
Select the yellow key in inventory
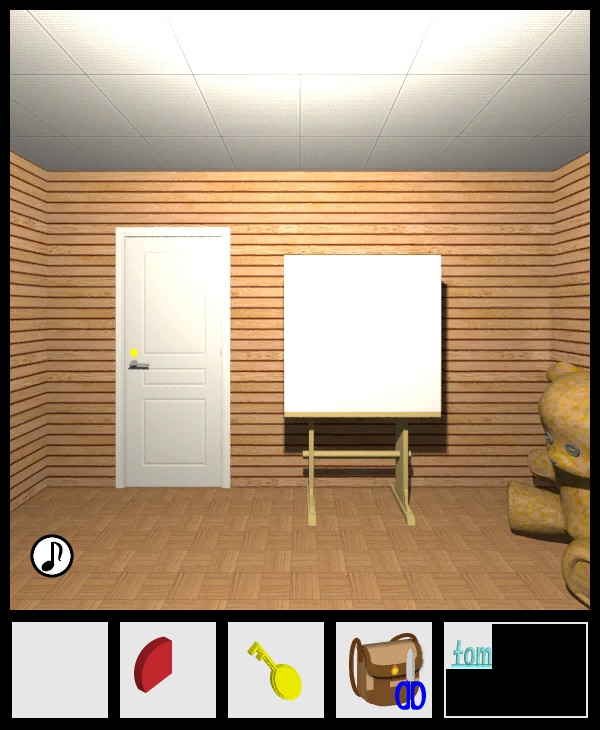[275, 670]
